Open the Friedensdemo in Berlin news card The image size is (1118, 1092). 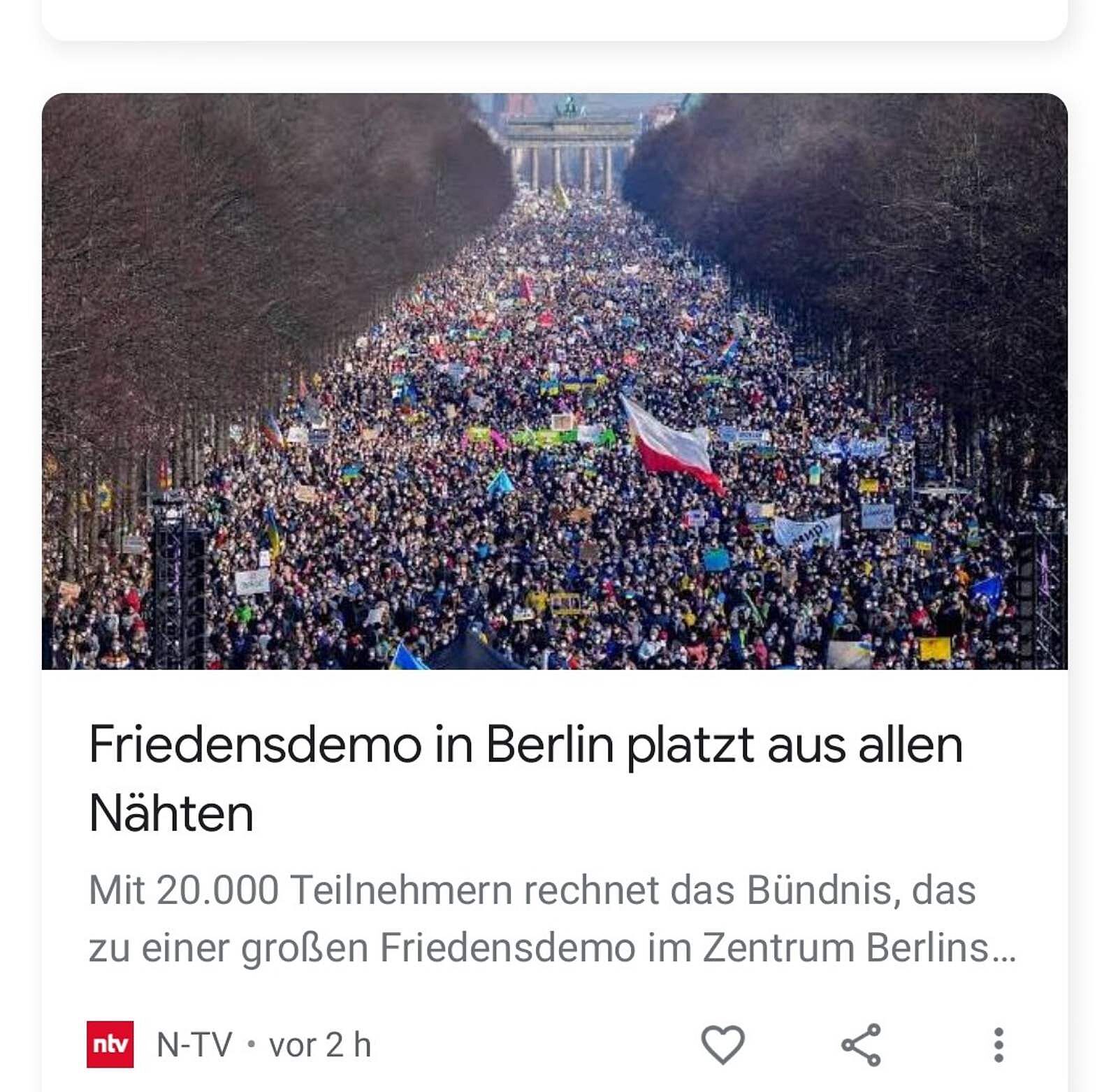(x=525, y=778)
